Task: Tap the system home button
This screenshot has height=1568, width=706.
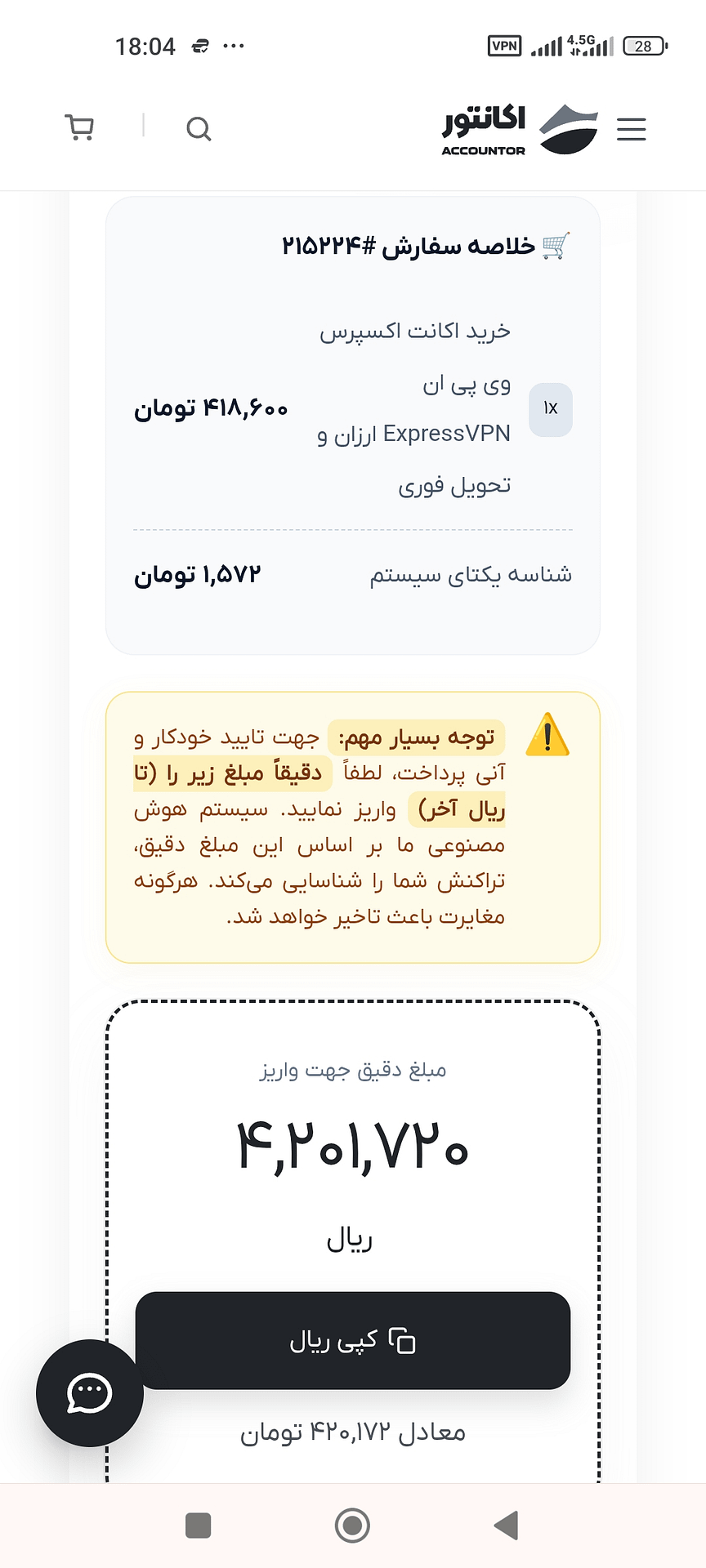Action: point(352,1525)
